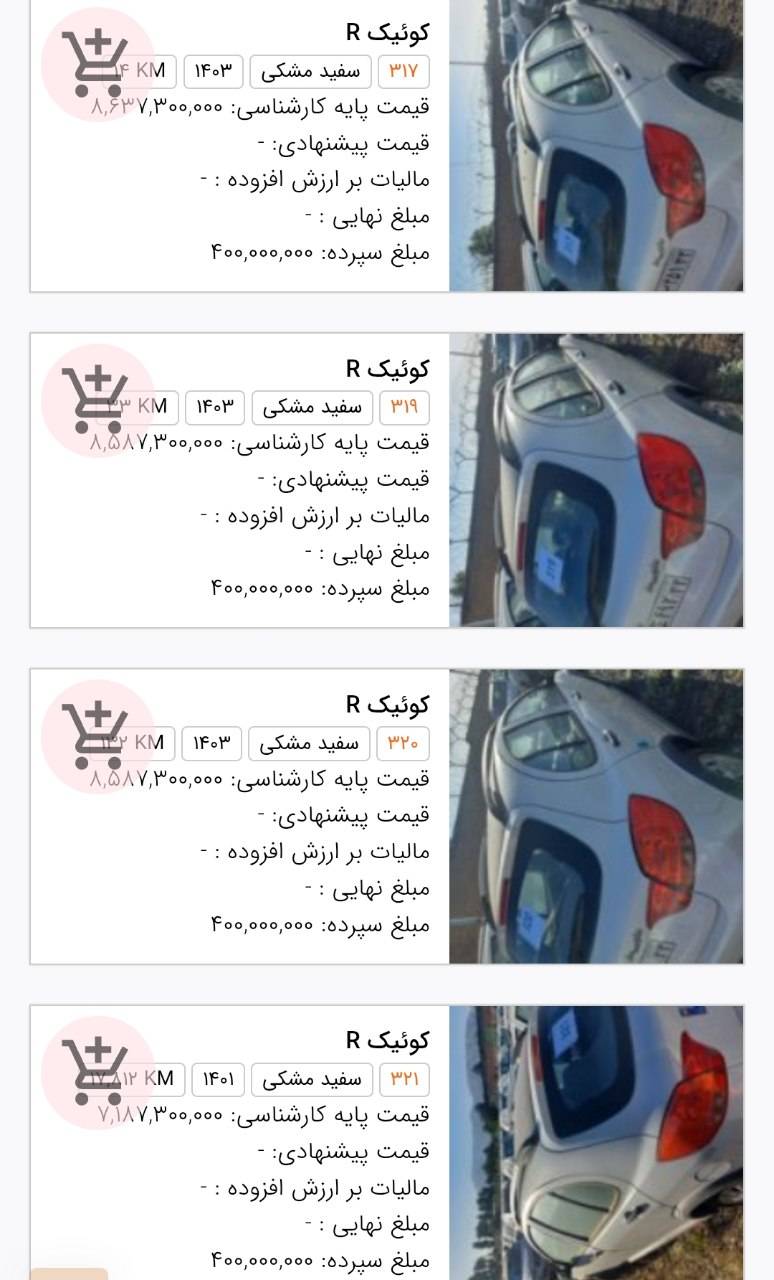Add Quick R lot 321 to cart
Viewport: 774px width, 1280px height.
(97, 1072)
